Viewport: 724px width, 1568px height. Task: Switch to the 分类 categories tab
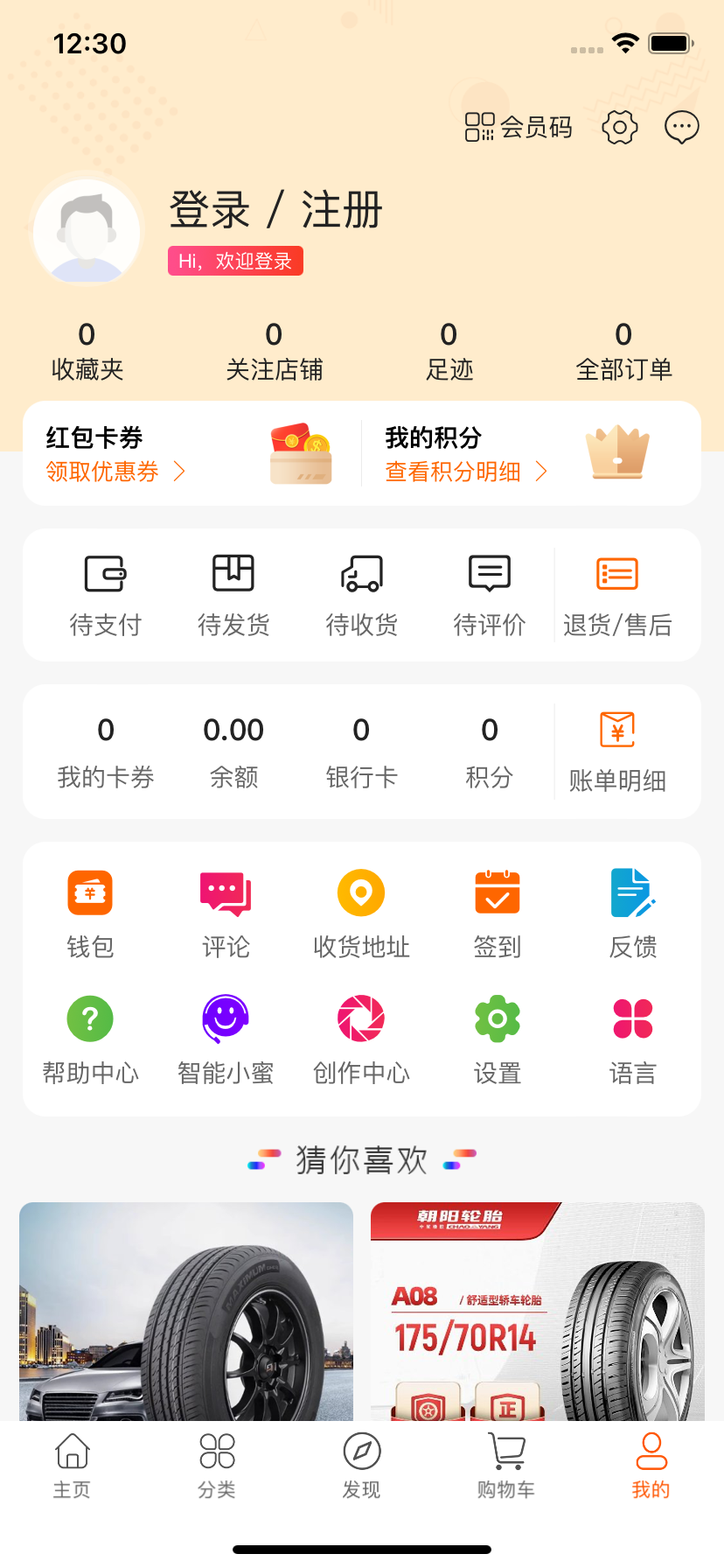[x=216, y=1466]
